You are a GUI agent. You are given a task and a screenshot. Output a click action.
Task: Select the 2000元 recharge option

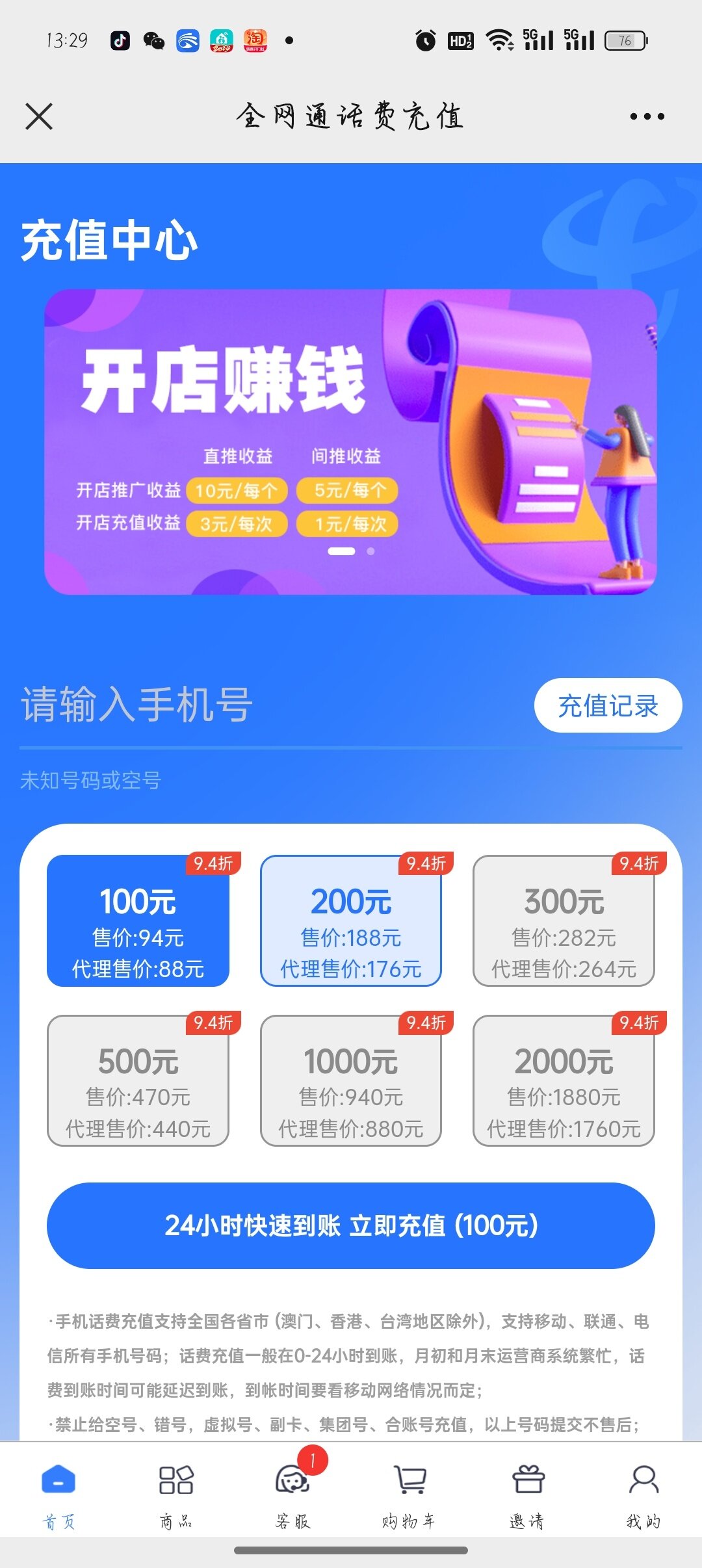[564, 1080]
